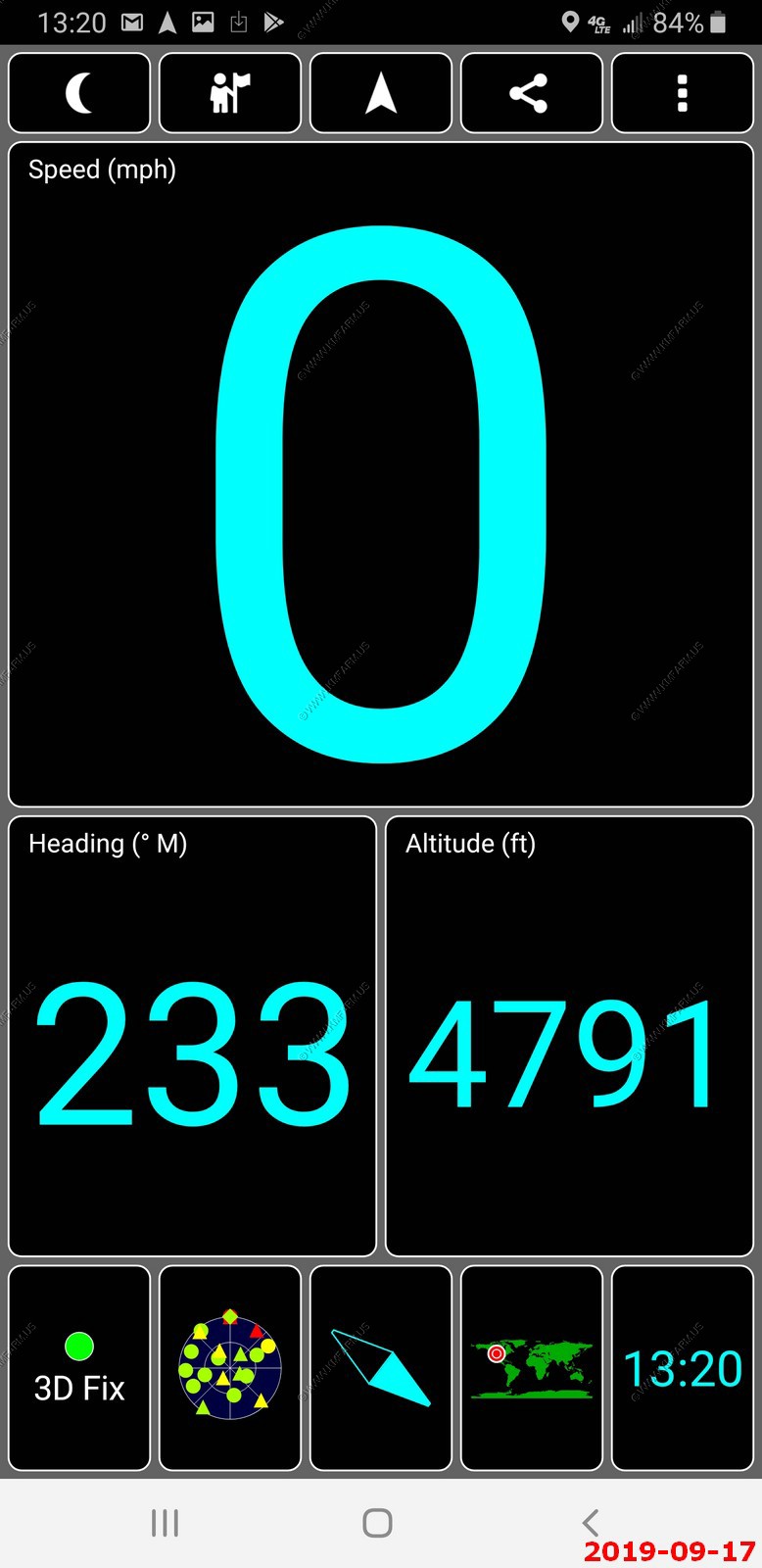Open waypoints via the person with flag icon

pos(230,93)
